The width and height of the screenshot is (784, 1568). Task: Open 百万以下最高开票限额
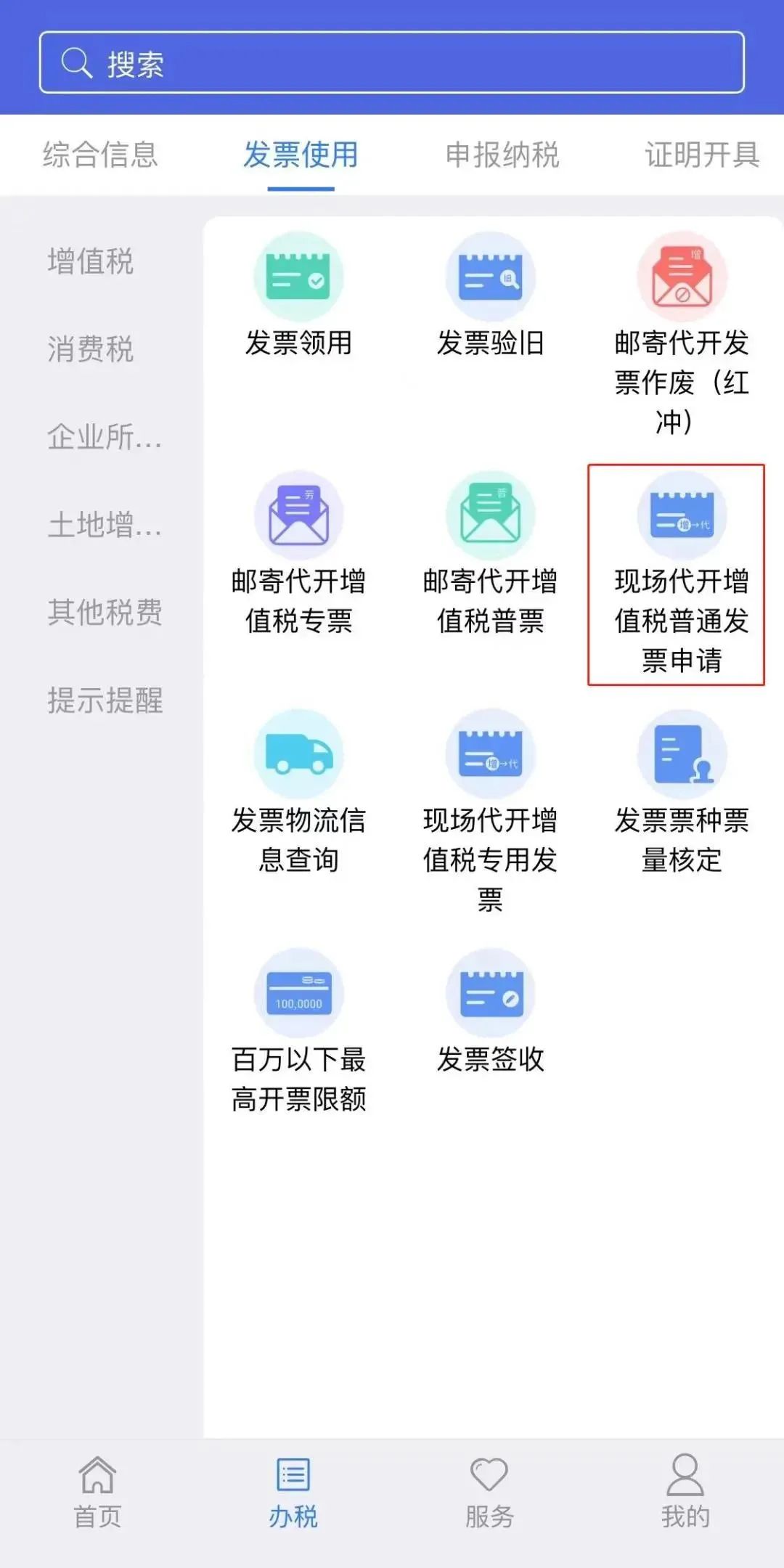pyautogui.click(x=298, y=1032)
